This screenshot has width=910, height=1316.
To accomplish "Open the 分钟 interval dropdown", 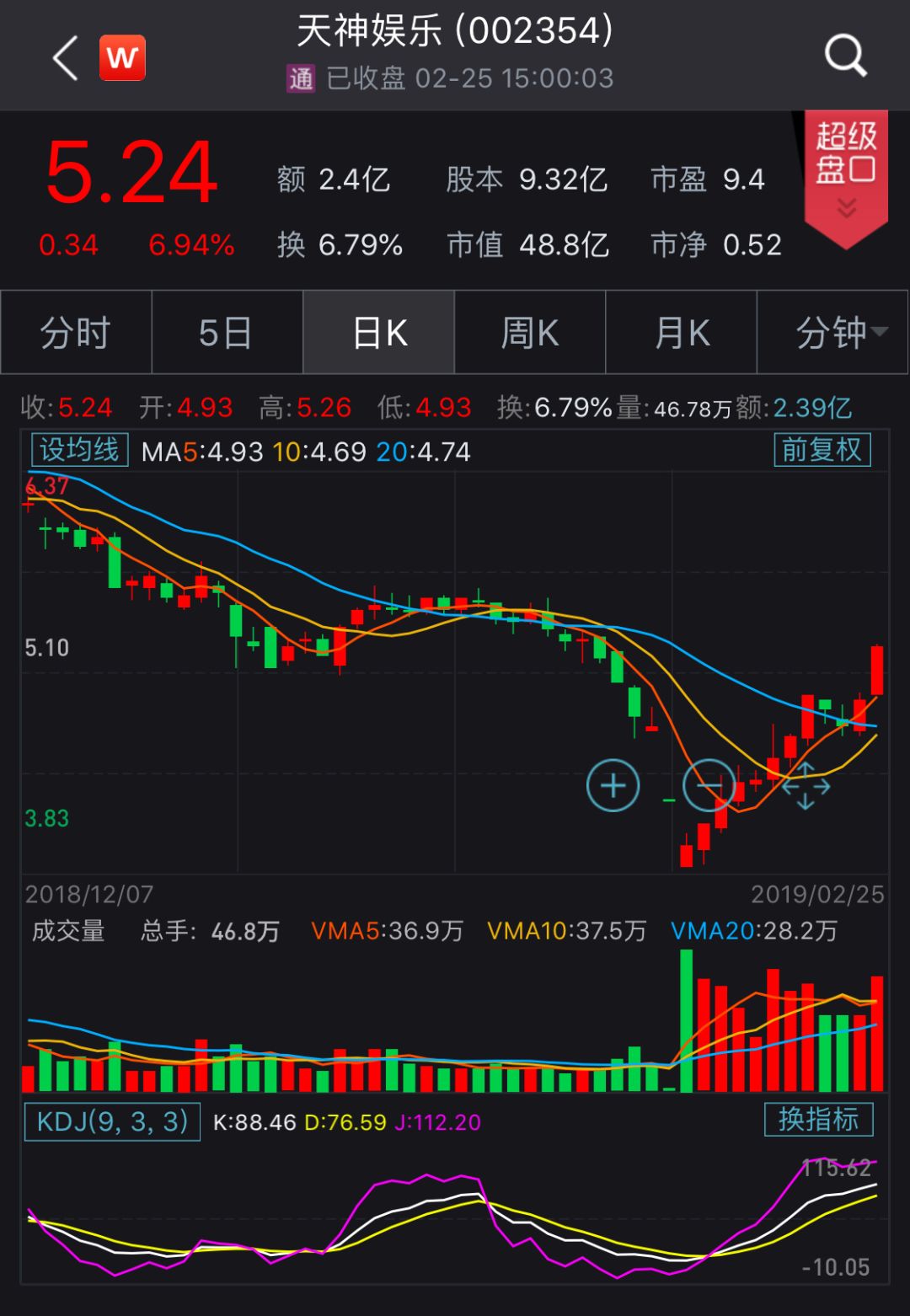I will coord(833,333).
